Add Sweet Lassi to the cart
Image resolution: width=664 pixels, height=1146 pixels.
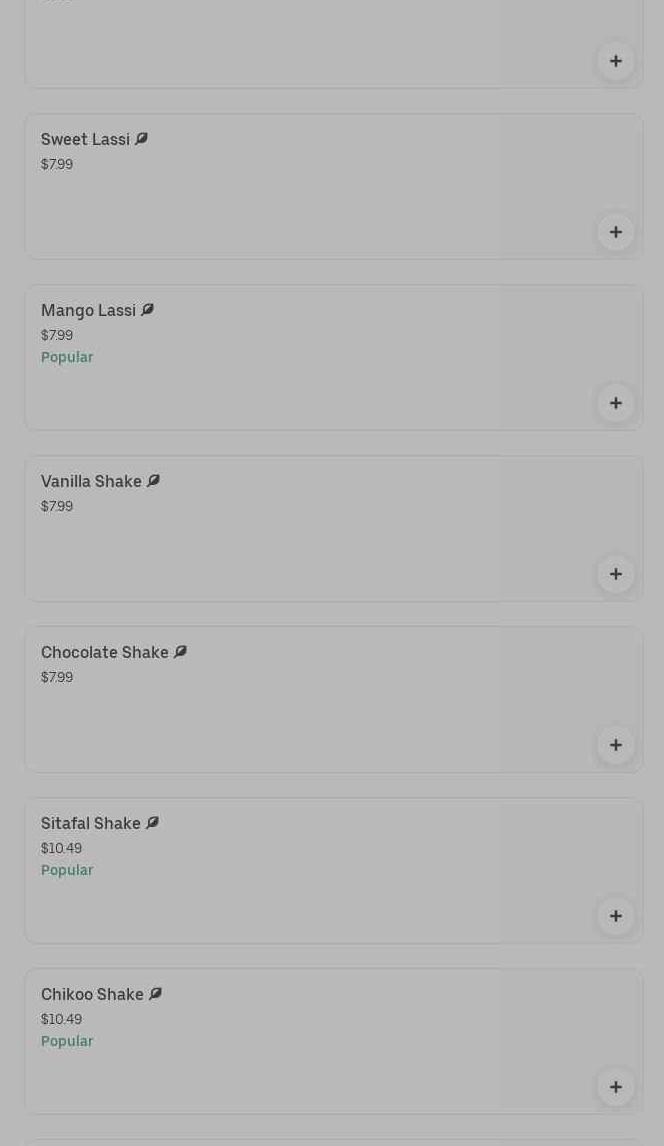[x=615, y=232]
